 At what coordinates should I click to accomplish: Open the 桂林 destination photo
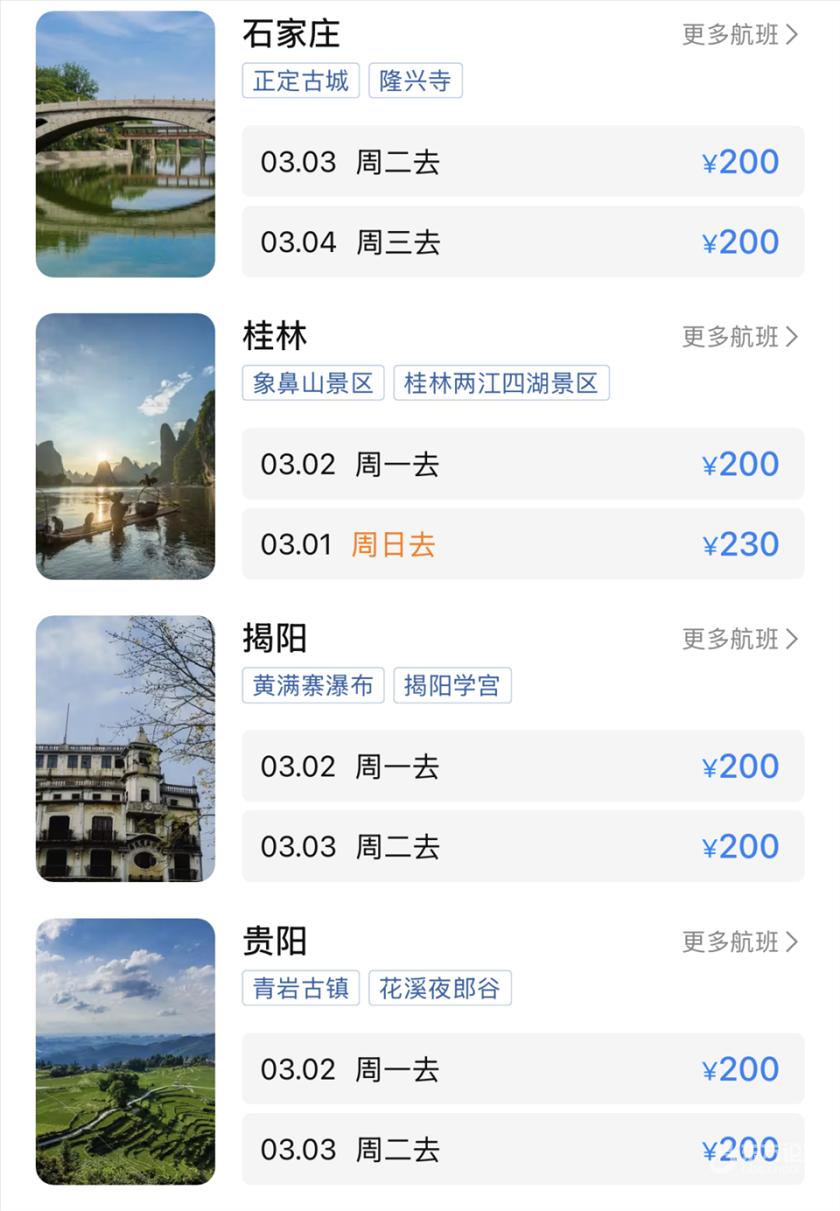point(126,446)
